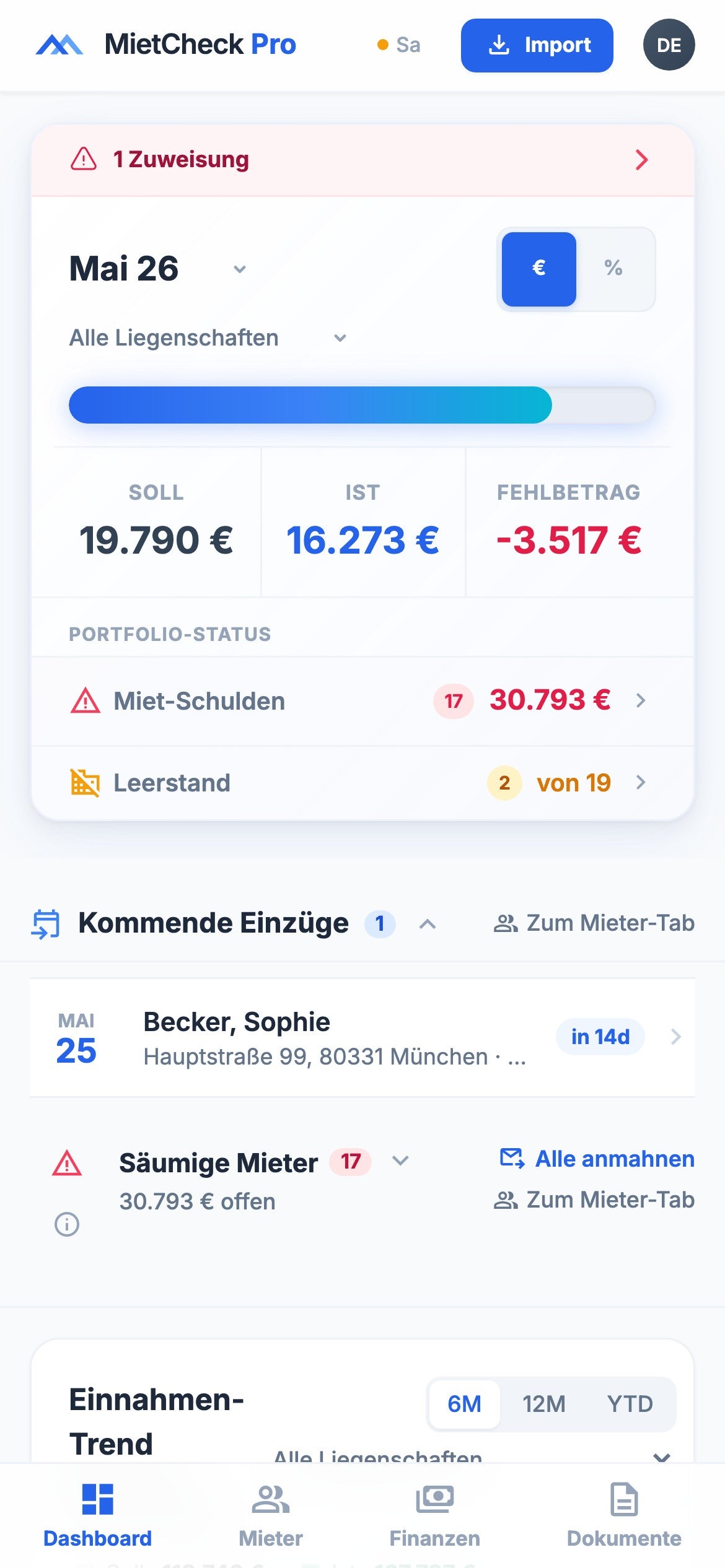Collapse the Kommende Einzüge section
Image resolution: width=725 pixels, height=1568 pixels.
tap(428, 924)
